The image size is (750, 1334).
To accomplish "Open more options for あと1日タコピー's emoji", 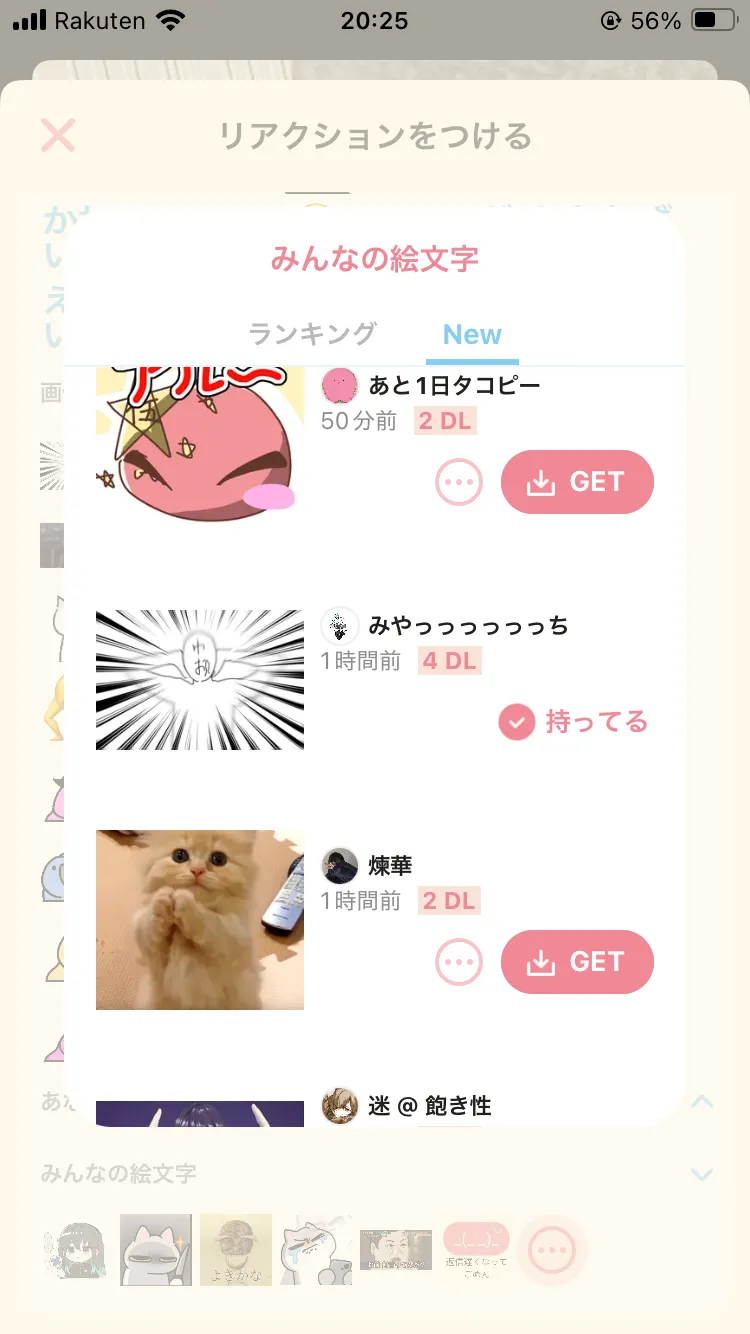I will tap(459, 482).
